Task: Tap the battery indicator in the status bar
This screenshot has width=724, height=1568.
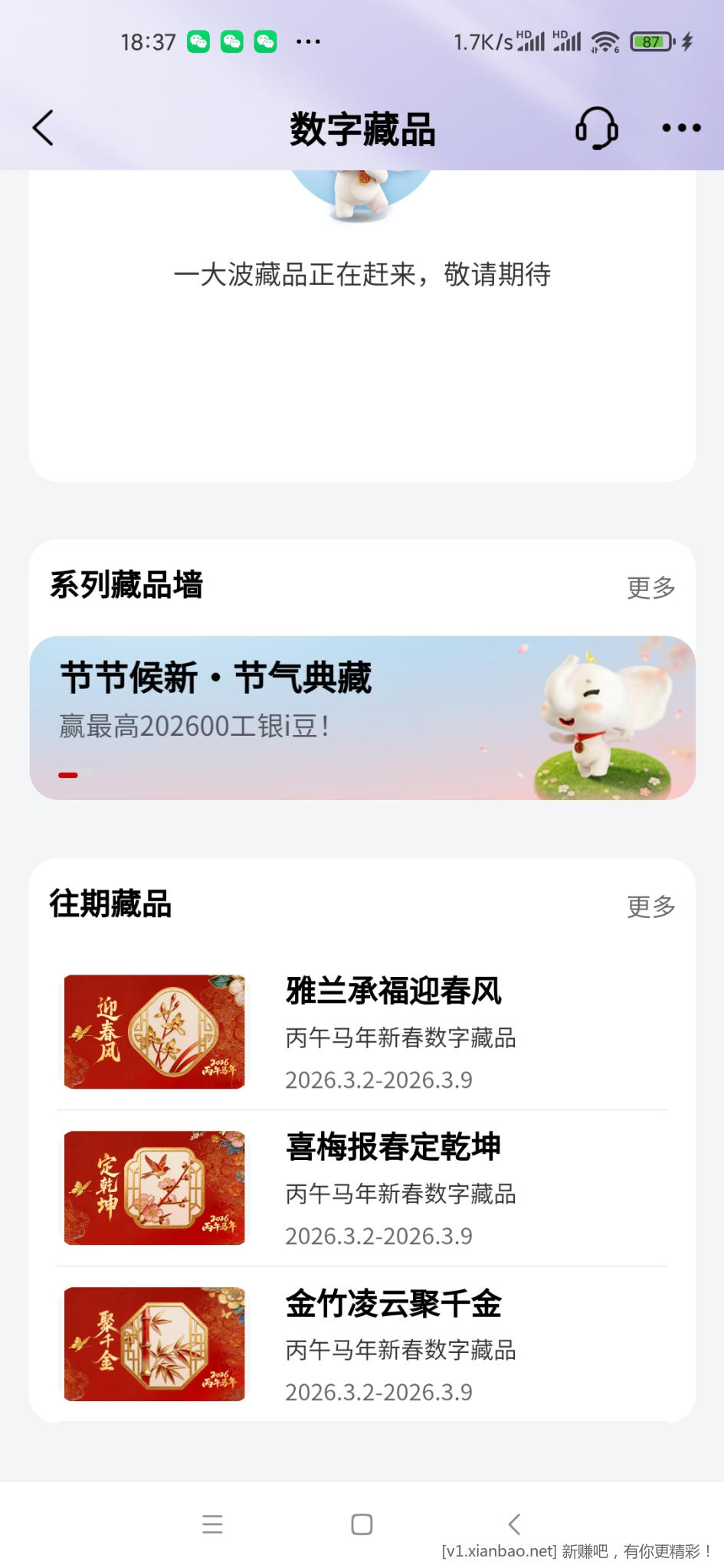Action: [x=650, y=41]
